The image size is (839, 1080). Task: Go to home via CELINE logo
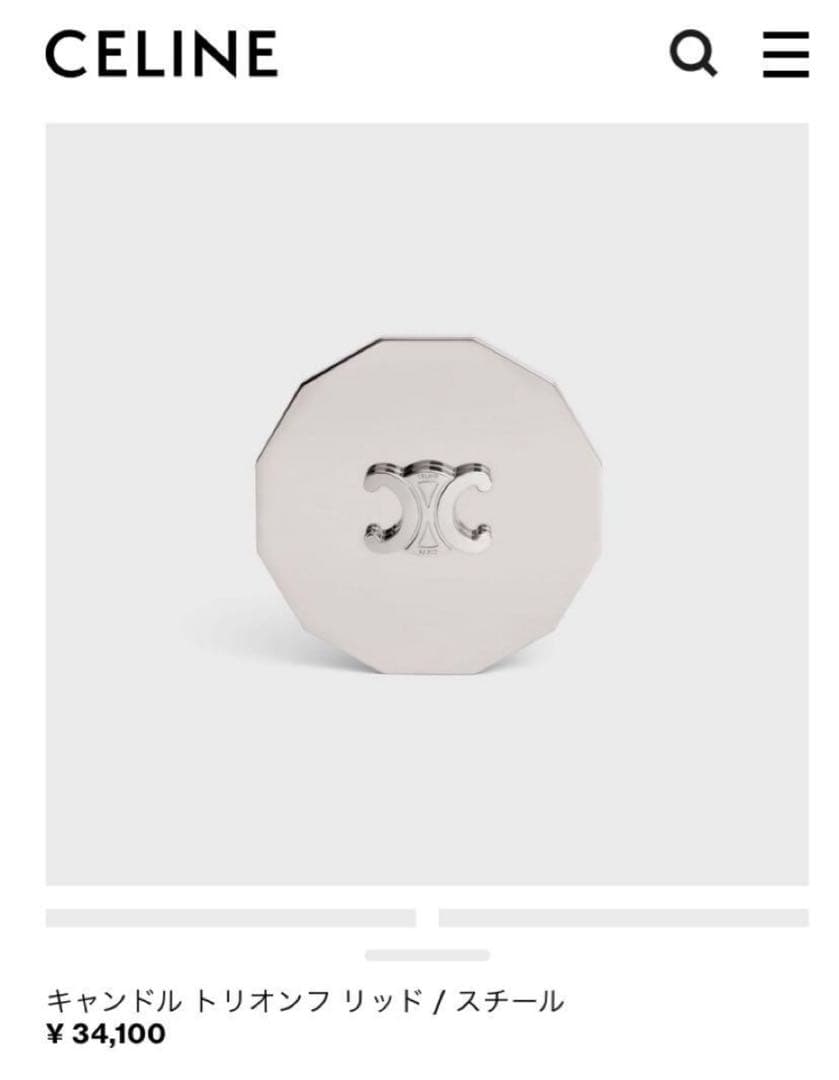[x=161, y=54]
